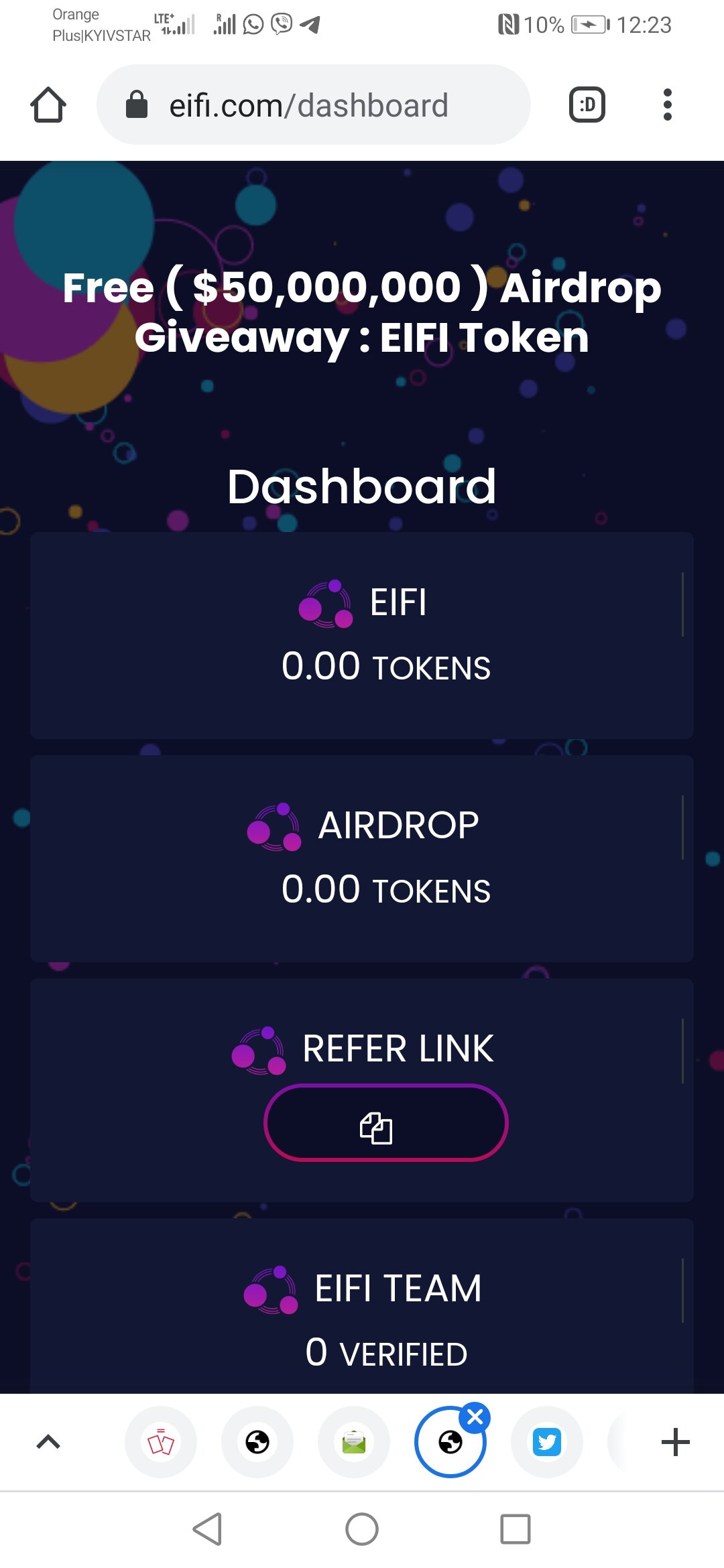Switch to the green envelope tab

[354, 1441]
